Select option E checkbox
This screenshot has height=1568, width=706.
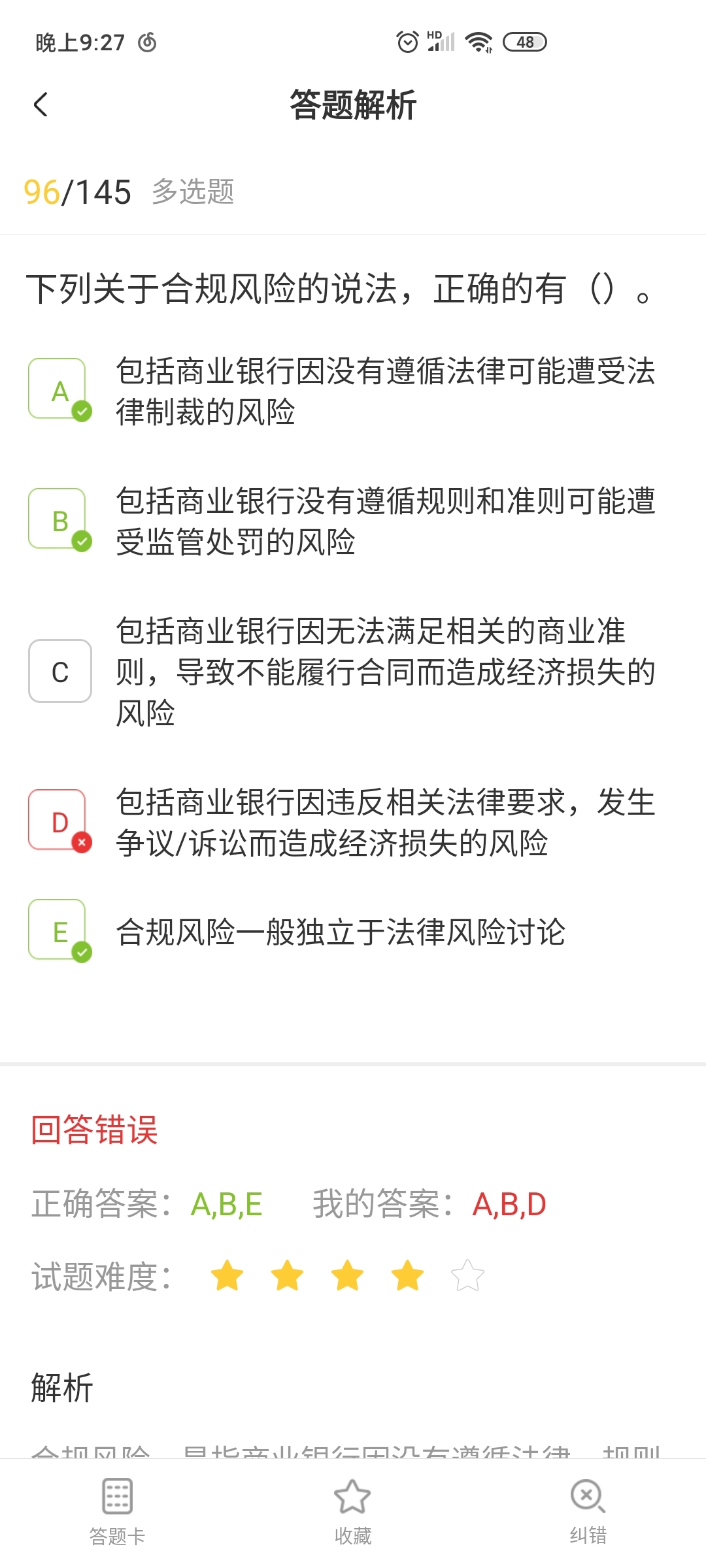coord(59,931)
